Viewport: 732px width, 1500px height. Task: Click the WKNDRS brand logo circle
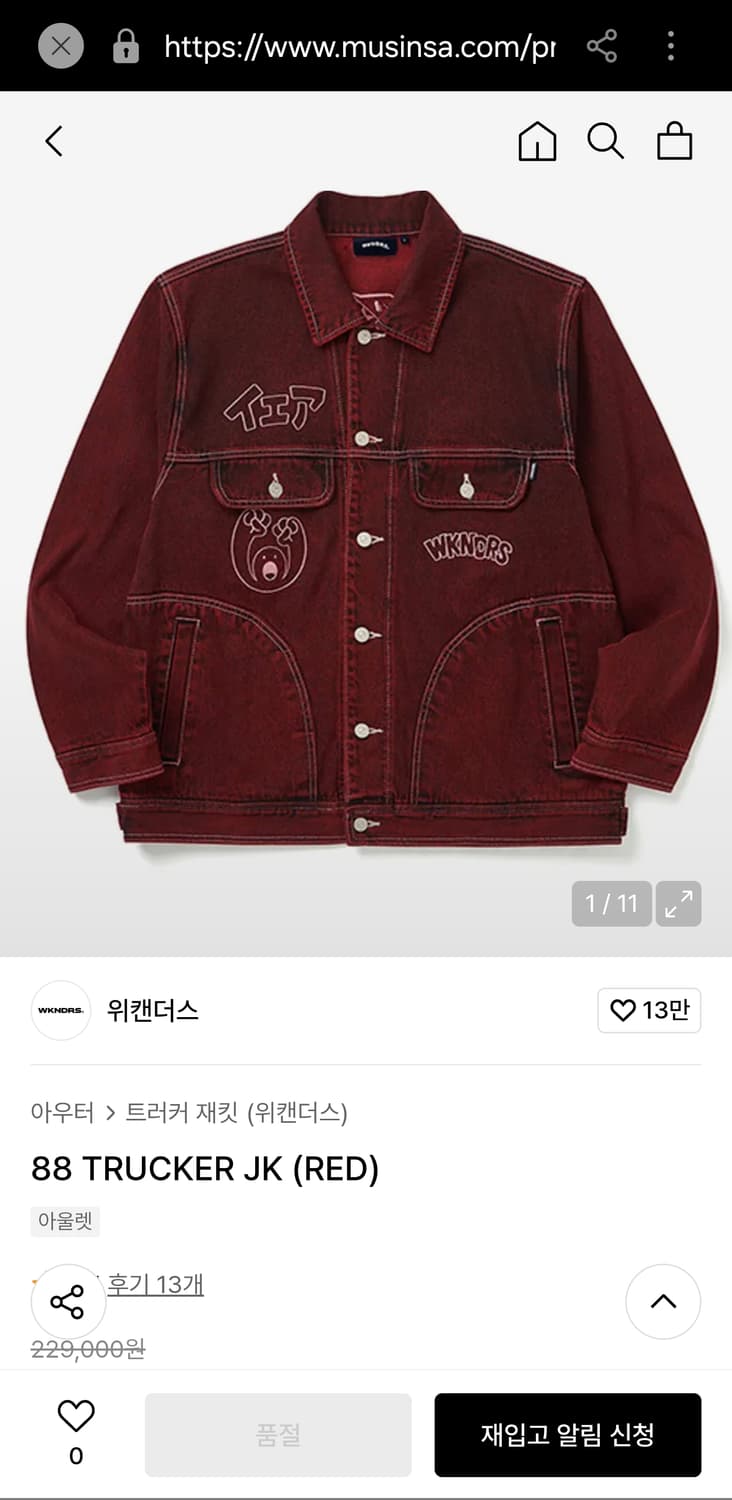coord(60,1011)
